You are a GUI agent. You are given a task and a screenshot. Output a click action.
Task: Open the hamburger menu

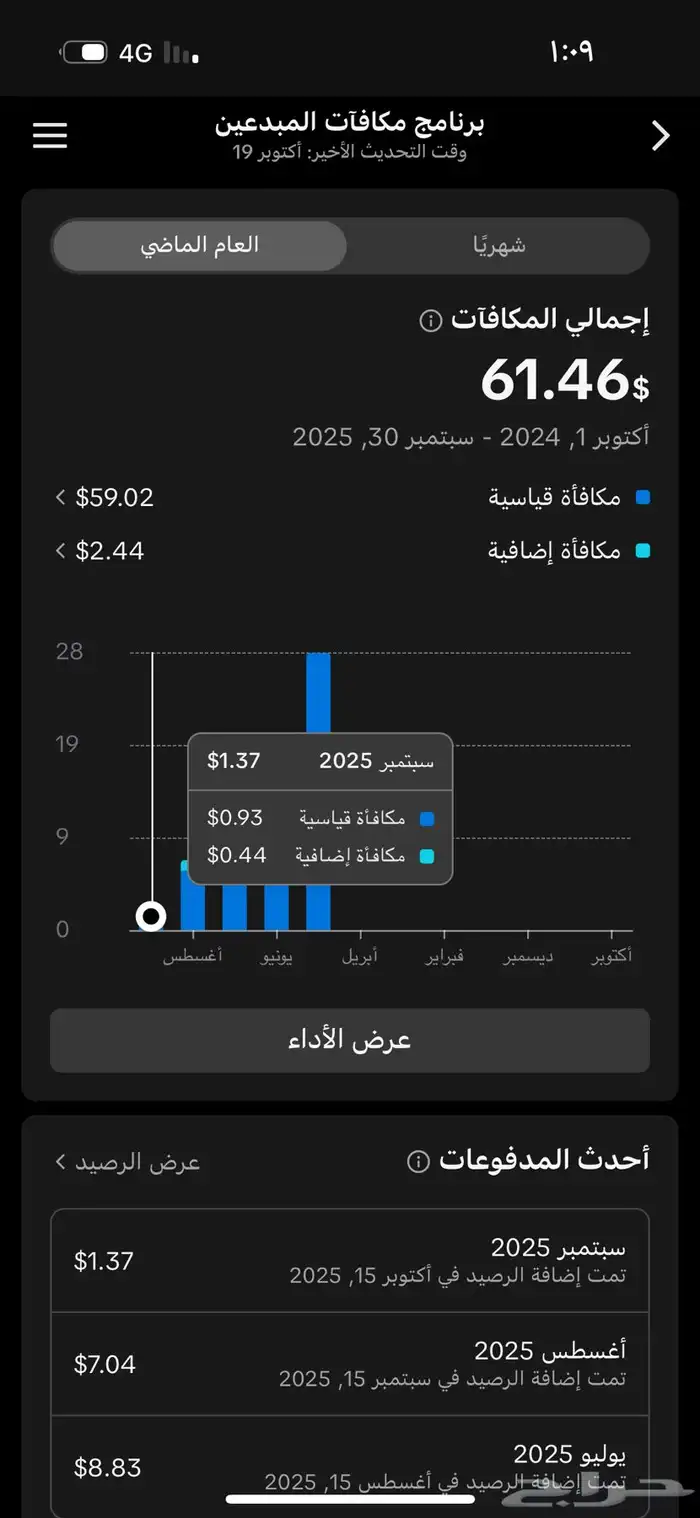[x=50, y=136]
